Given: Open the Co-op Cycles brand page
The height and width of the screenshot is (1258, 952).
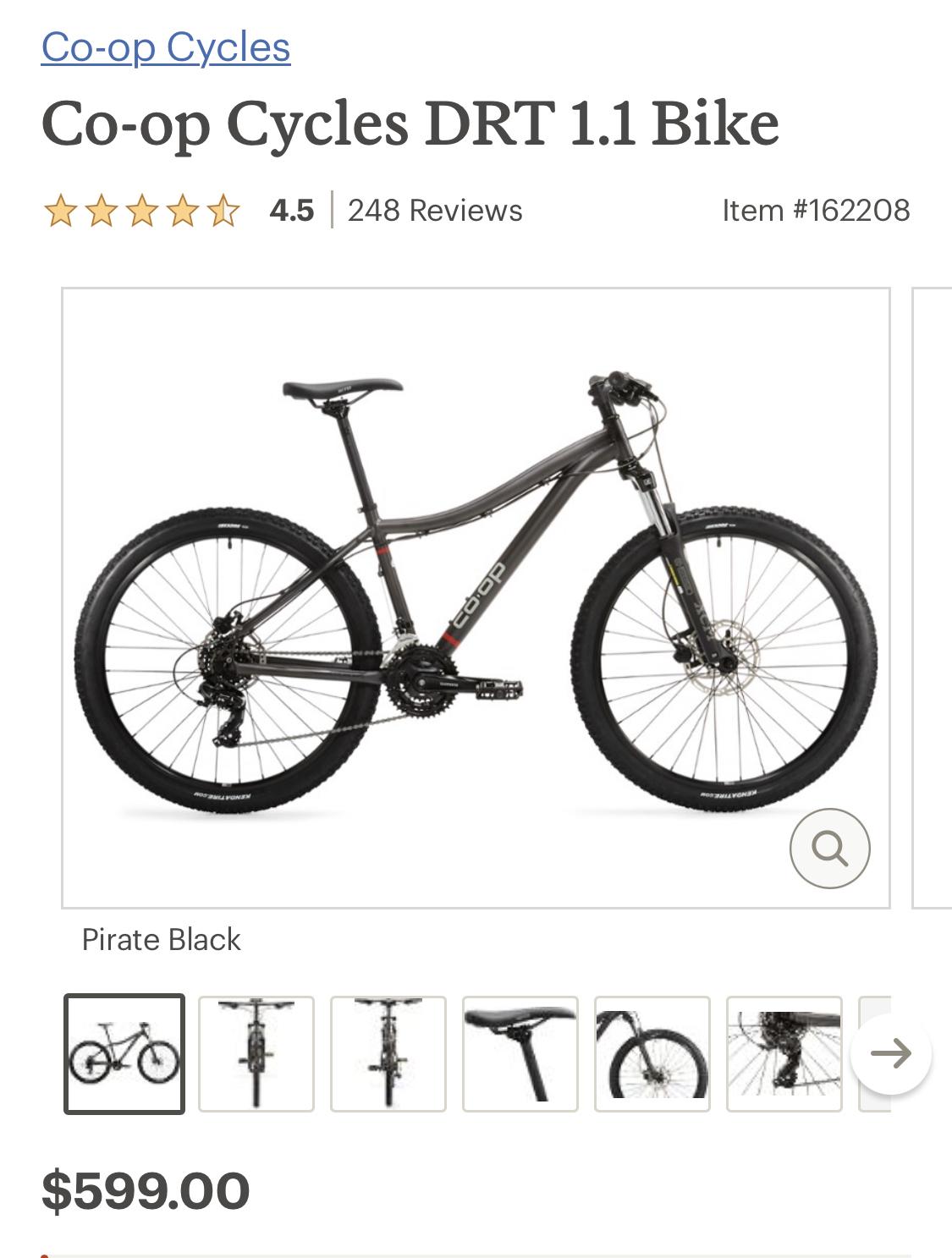Looking at the screenshot, I should (166, 48).
